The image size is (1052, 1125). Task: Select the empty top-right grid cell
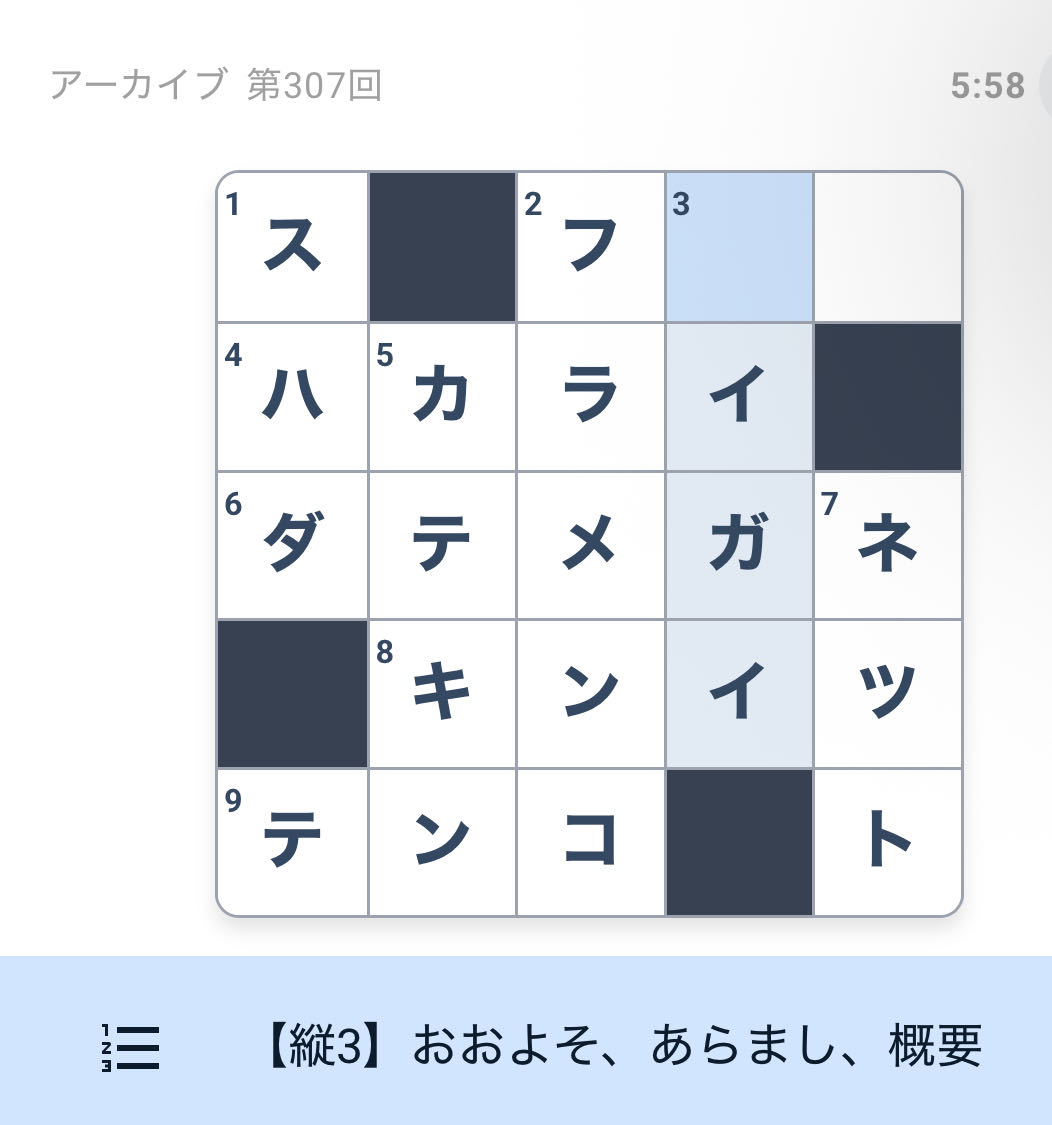[888, 248]
